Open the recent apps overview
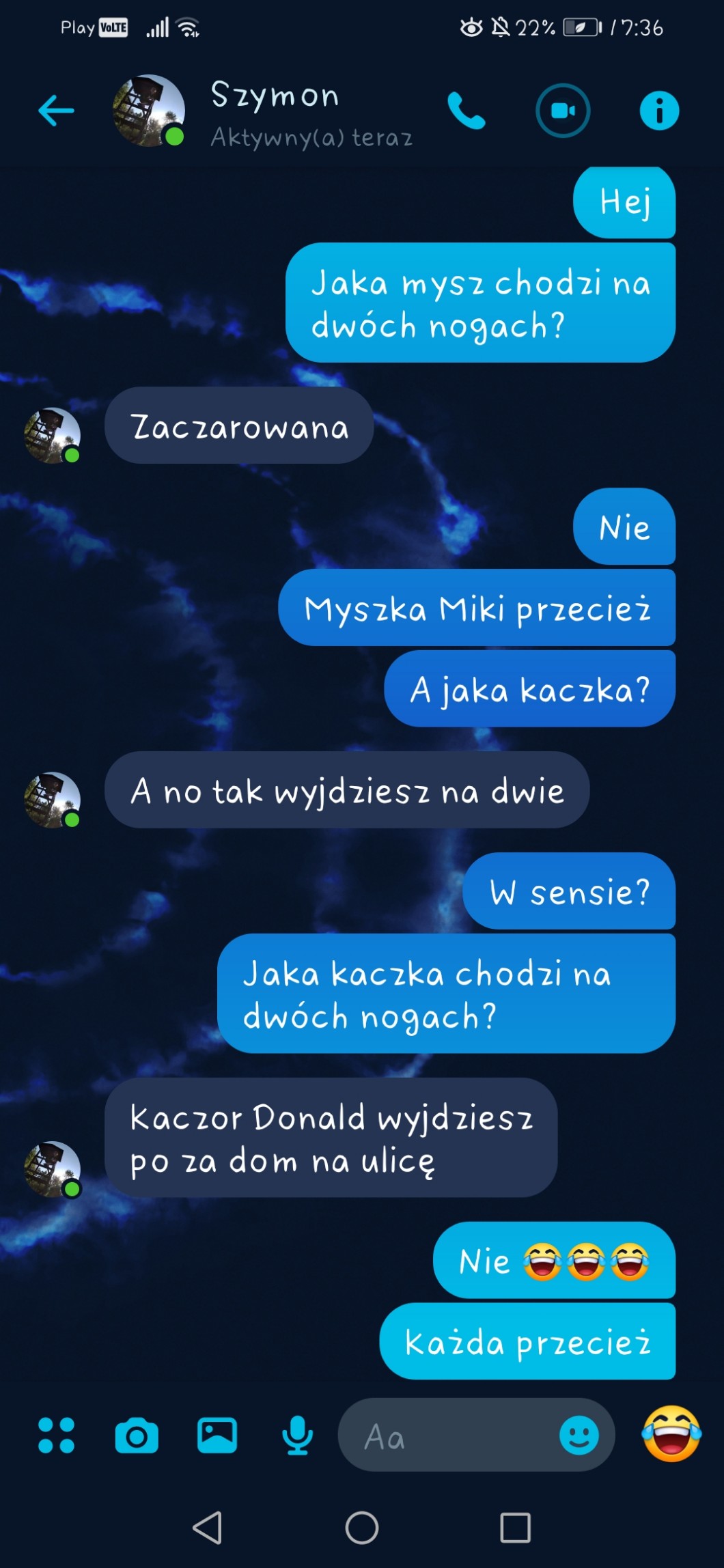Image resolution: width=724 pixels, height=1568 pixels. point(516,1527)
